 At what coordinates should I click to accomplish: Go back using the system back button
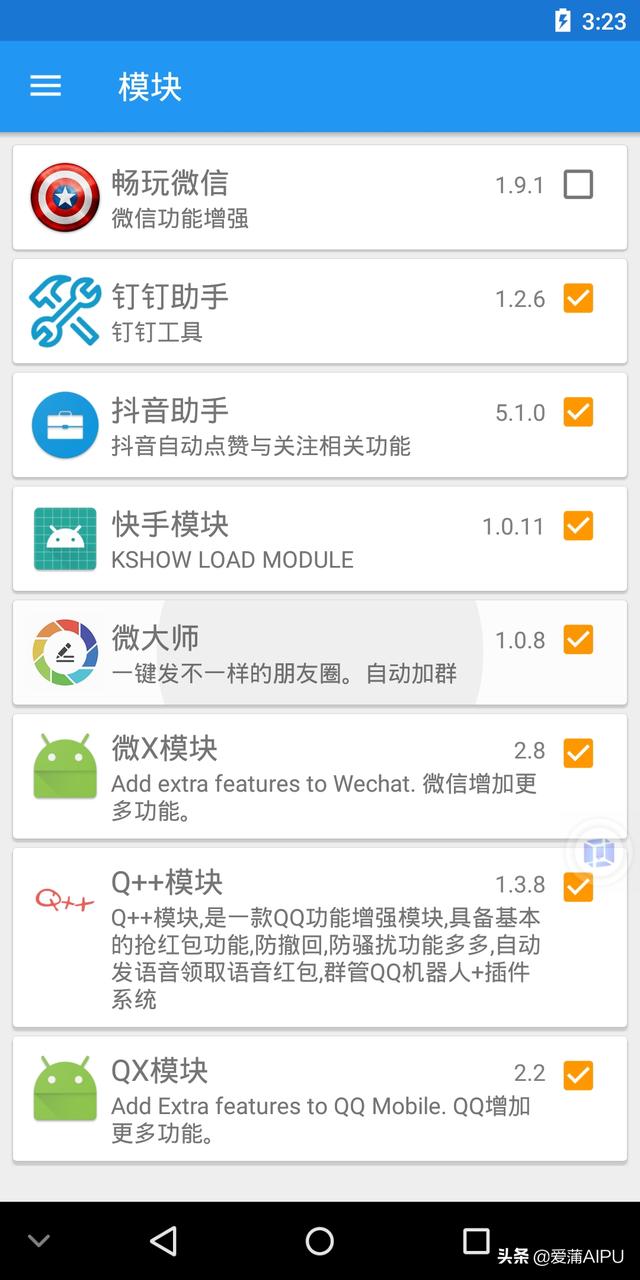coord(163,1241)
